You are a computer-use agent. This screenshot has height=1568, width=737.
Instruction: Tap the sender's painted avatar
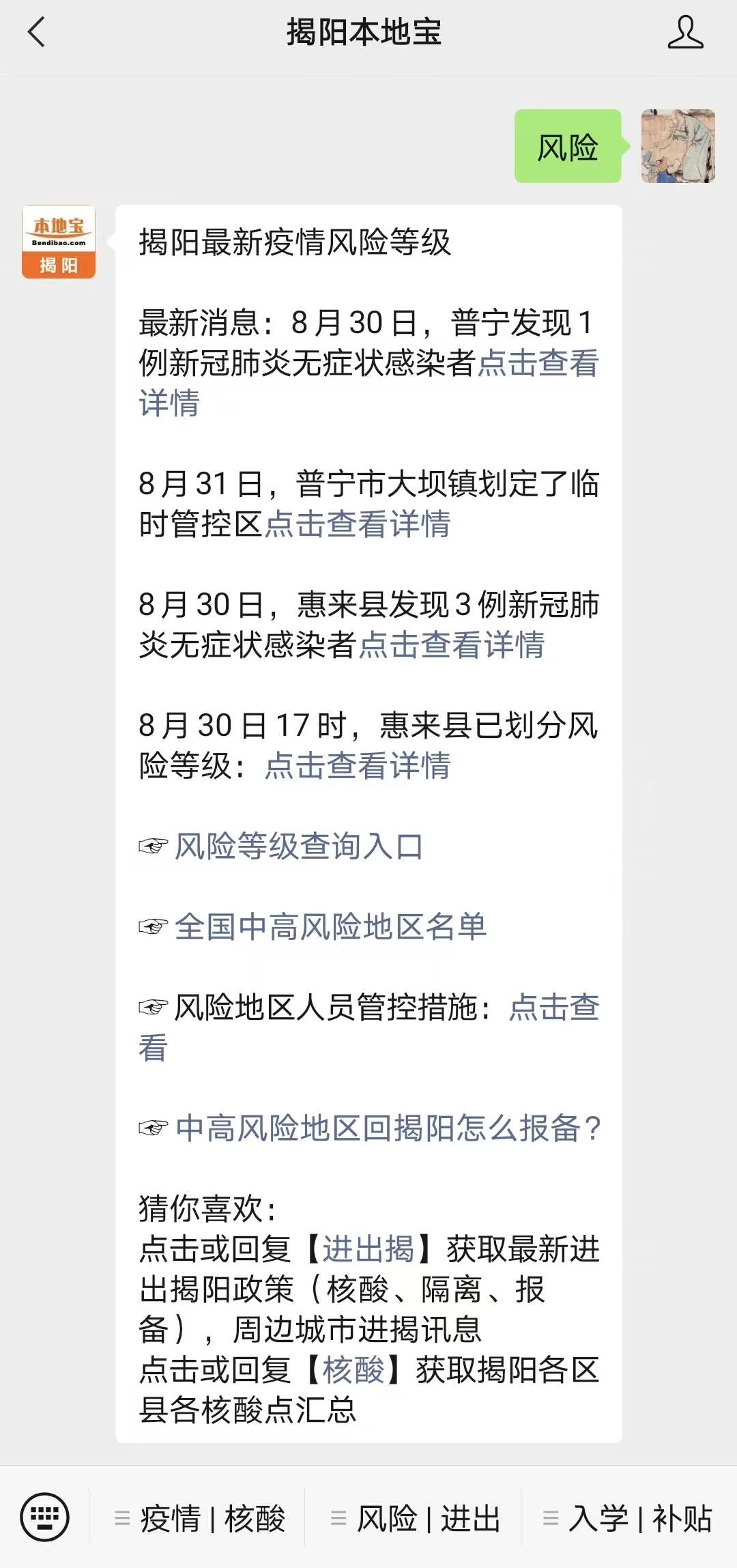coord(678,146)
